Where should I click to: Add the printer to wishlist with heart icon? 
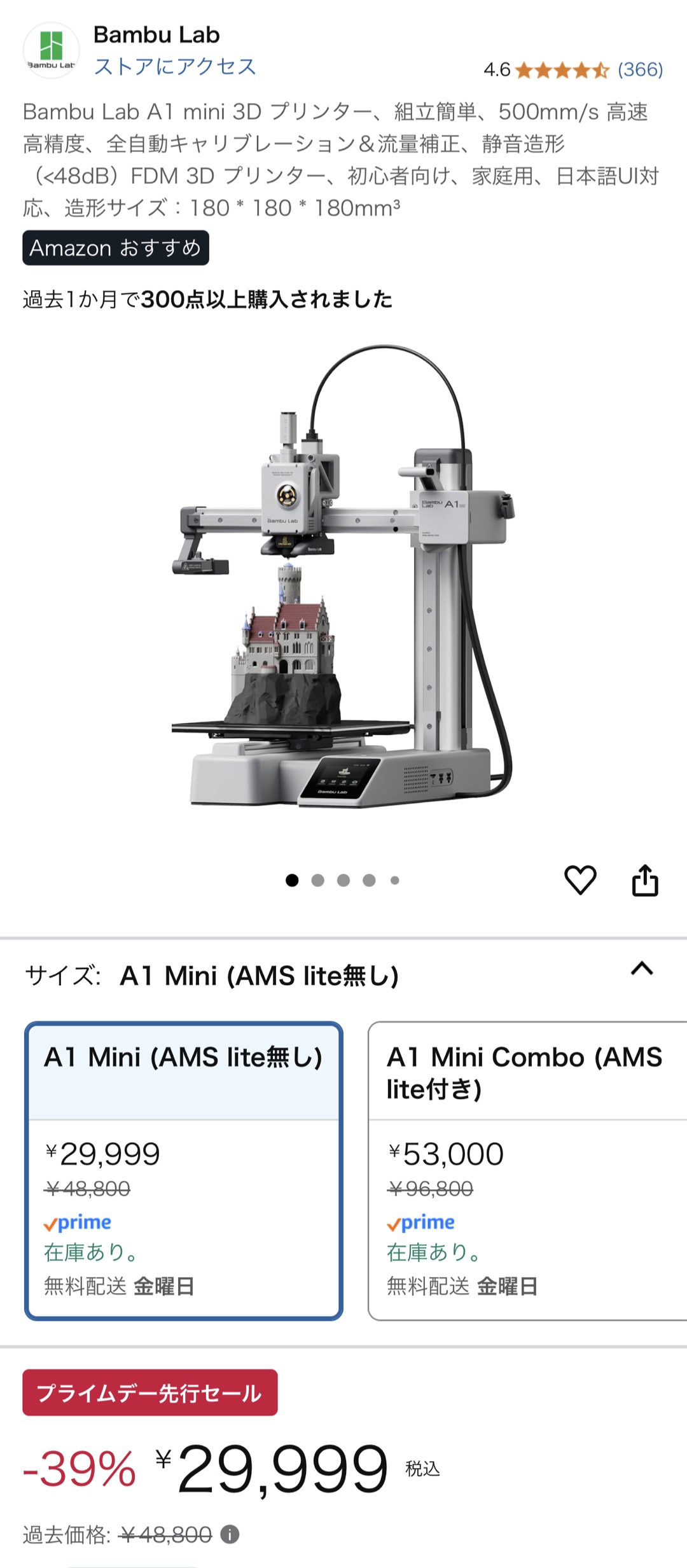coord(580,880)
